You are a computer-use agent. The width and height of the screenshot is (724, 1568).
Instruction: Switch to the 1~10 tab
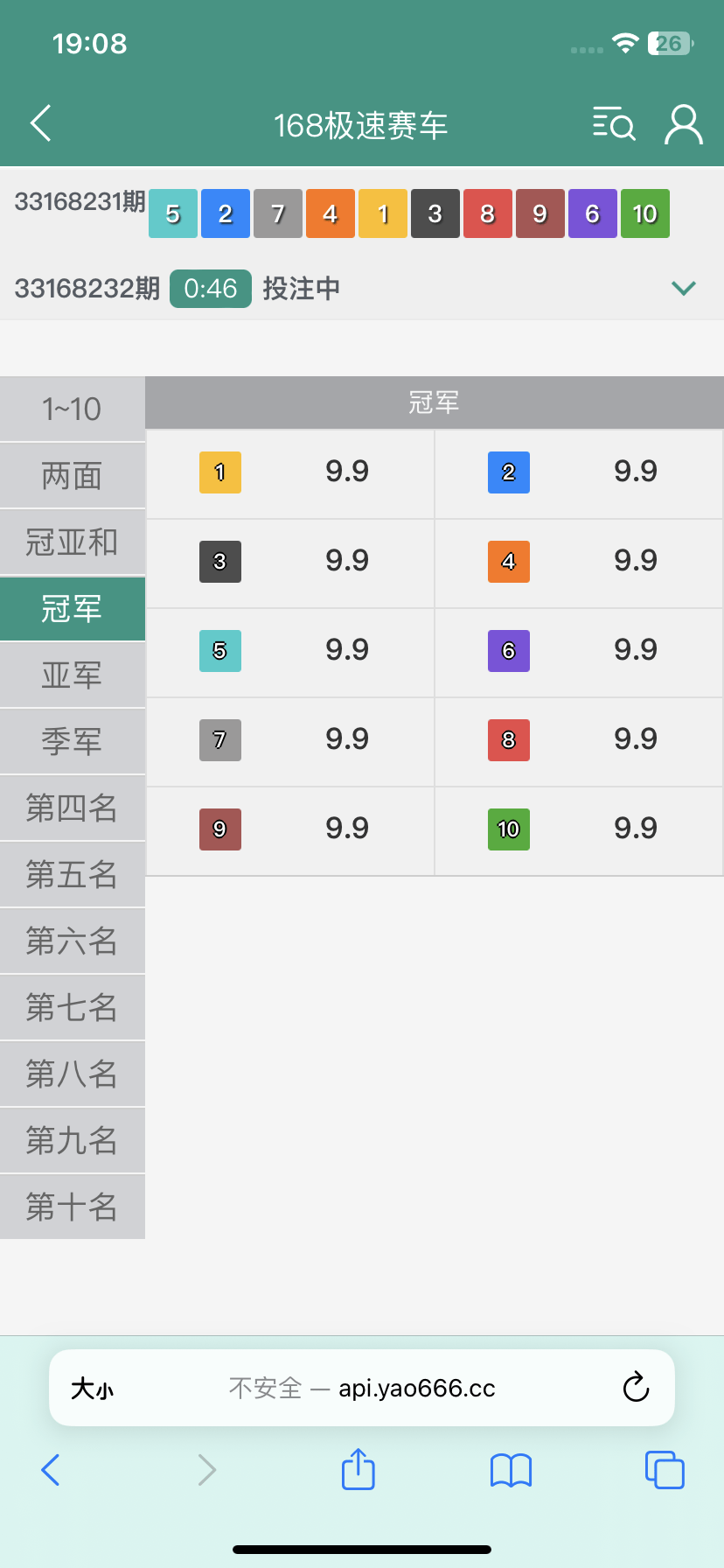click(x=72, y=409)
